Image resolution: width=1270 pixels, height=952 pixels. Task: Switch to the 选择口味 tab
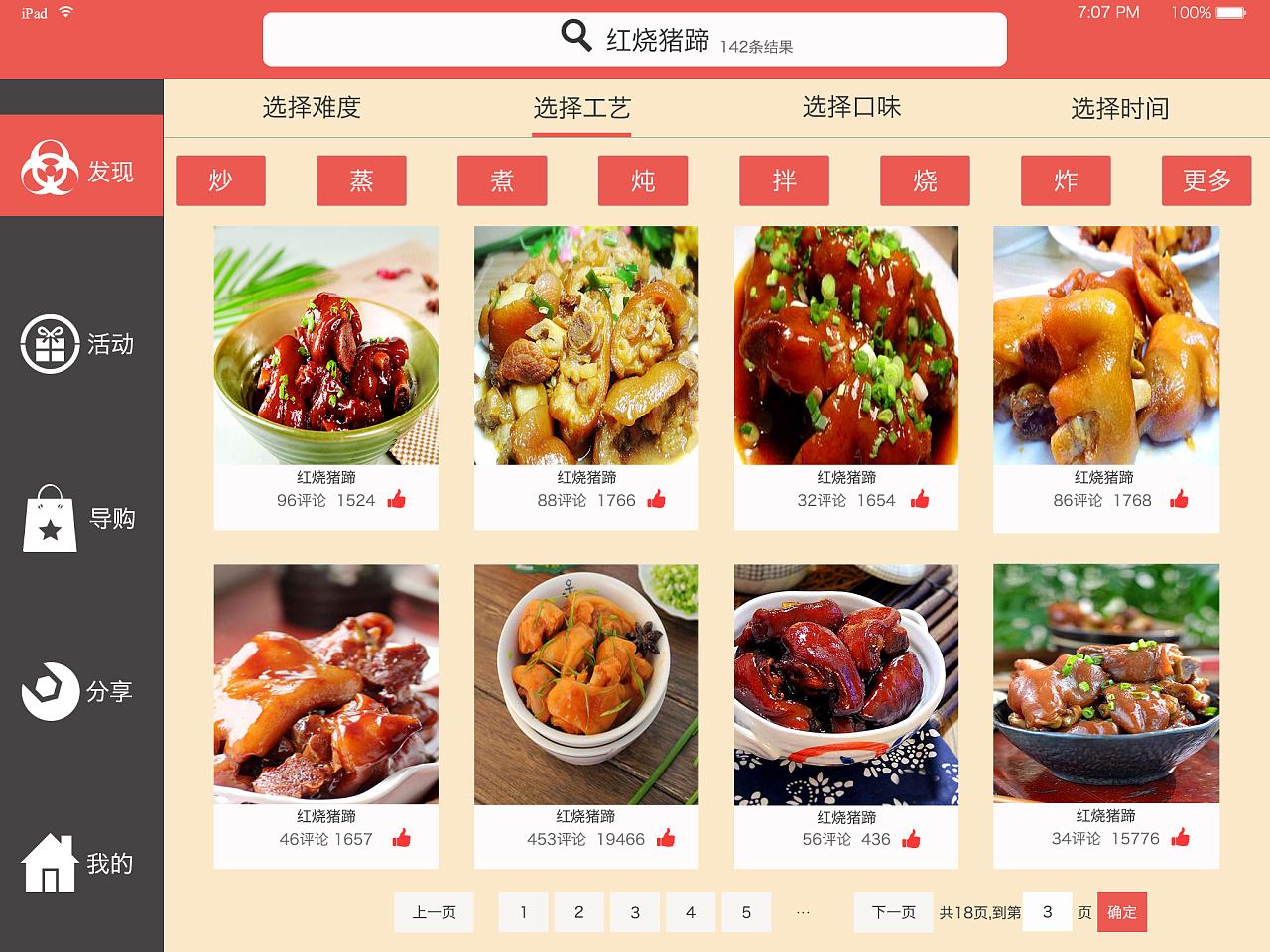tap(851, 107)
